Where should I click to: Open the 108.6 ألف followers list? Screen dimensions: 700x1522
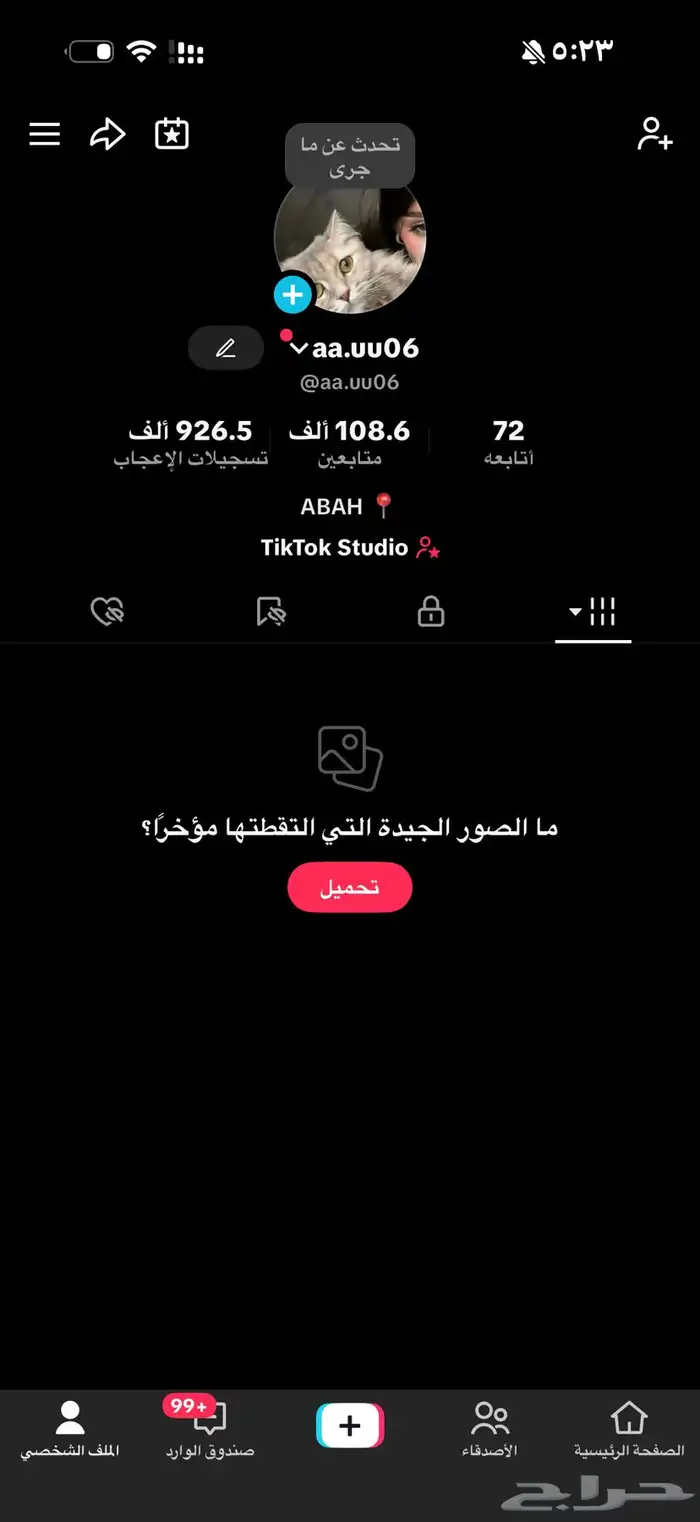pos(349,442)
